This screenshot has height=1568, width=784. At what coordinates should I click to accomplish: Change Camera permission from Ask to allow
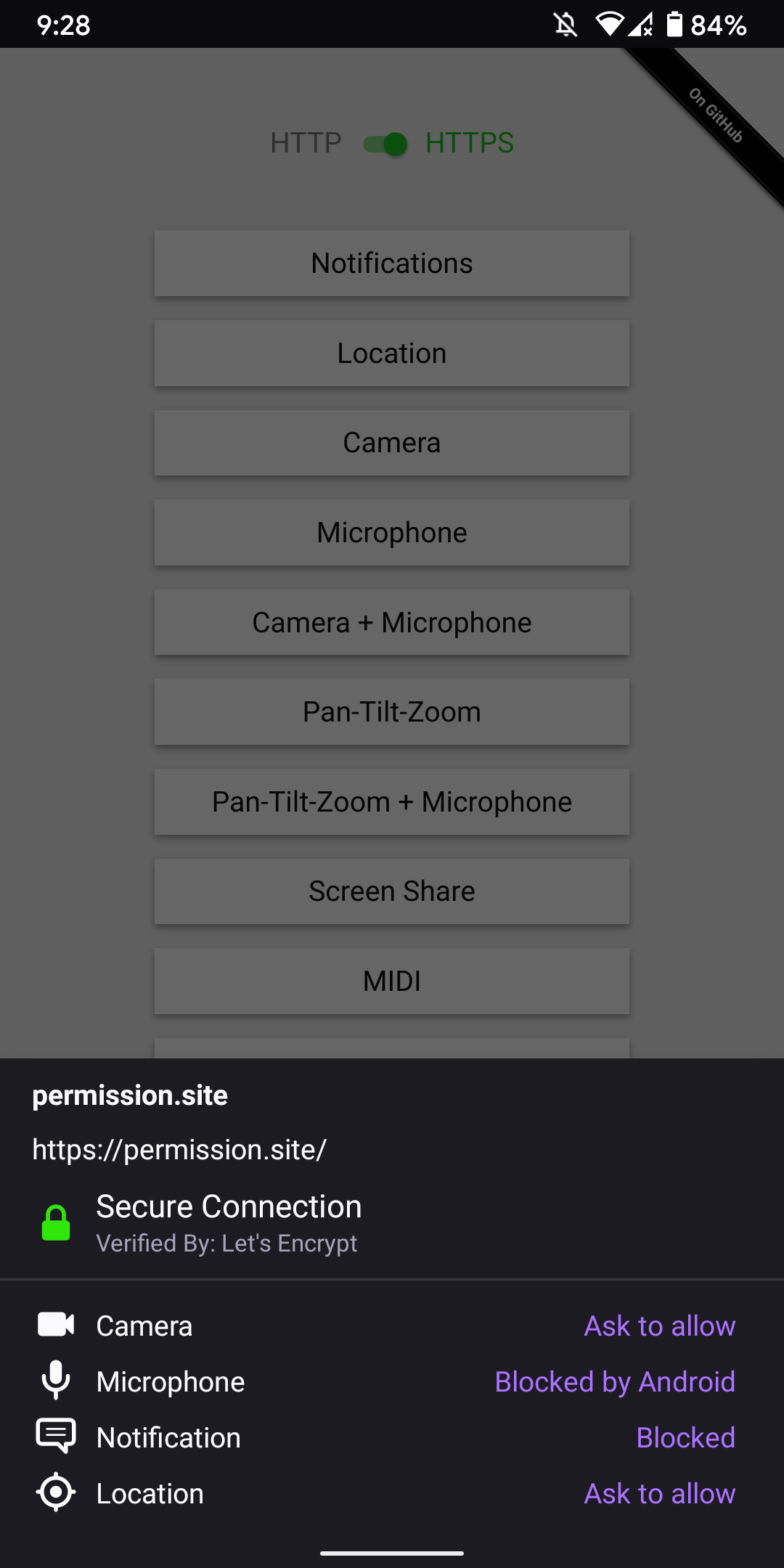(659, 1326)
